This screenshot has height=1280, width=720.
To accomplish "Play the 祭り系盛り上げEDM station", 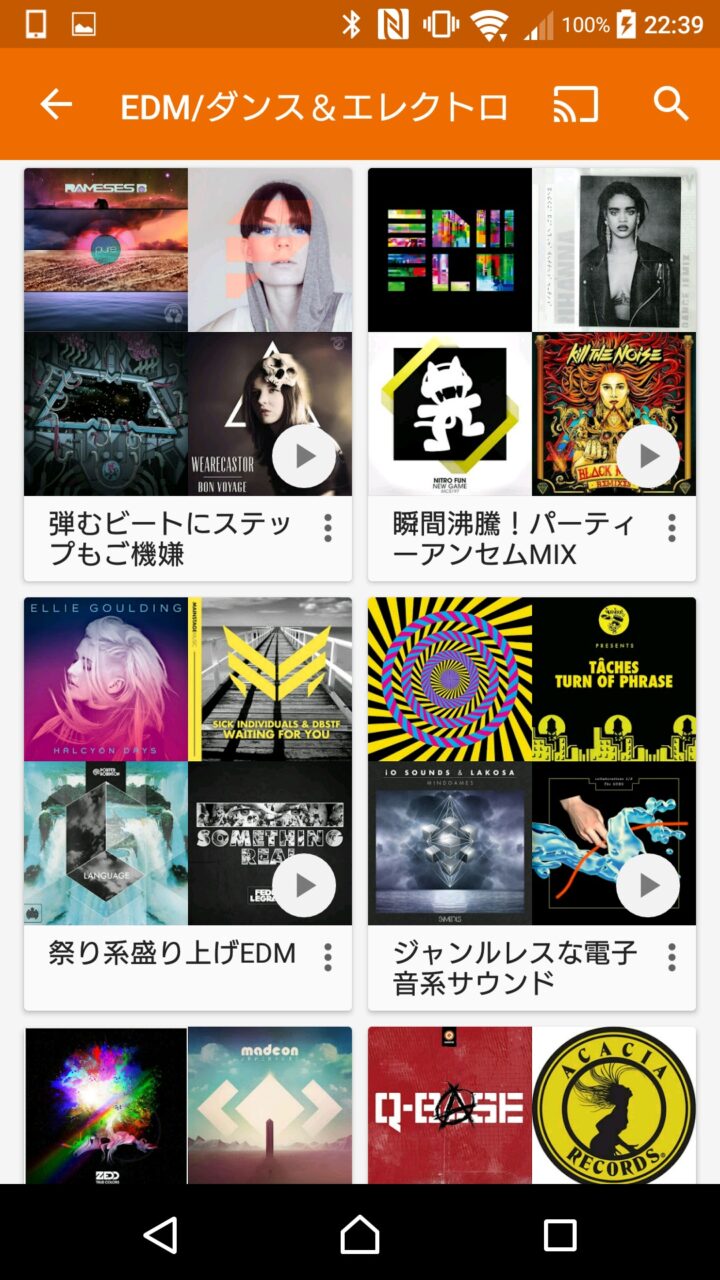I will click(x=304, y=885).
